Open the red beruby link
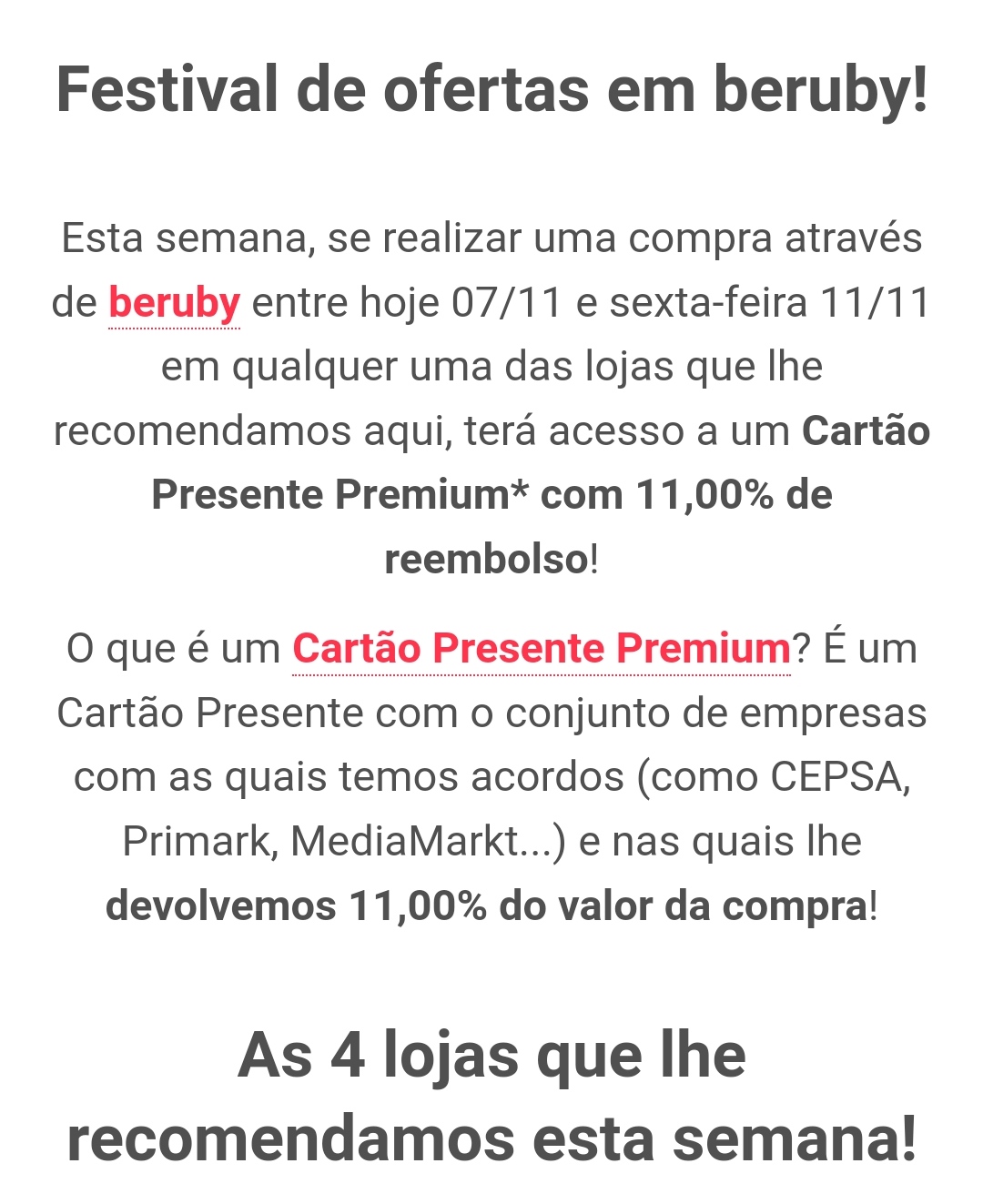 174,303
